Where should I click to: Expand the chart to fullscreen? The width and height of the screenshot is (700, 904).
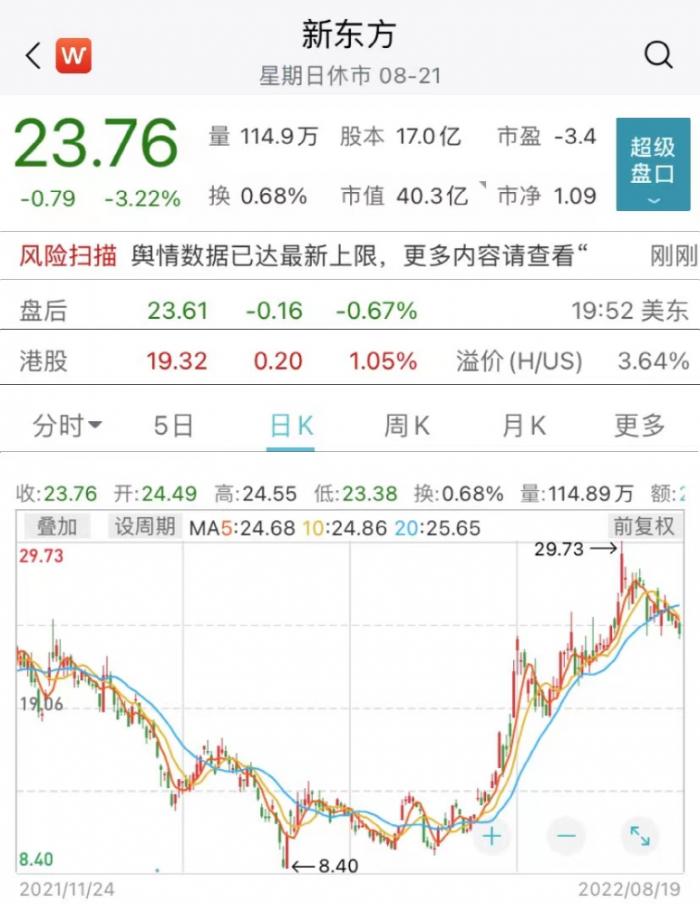tap(640, 835)
